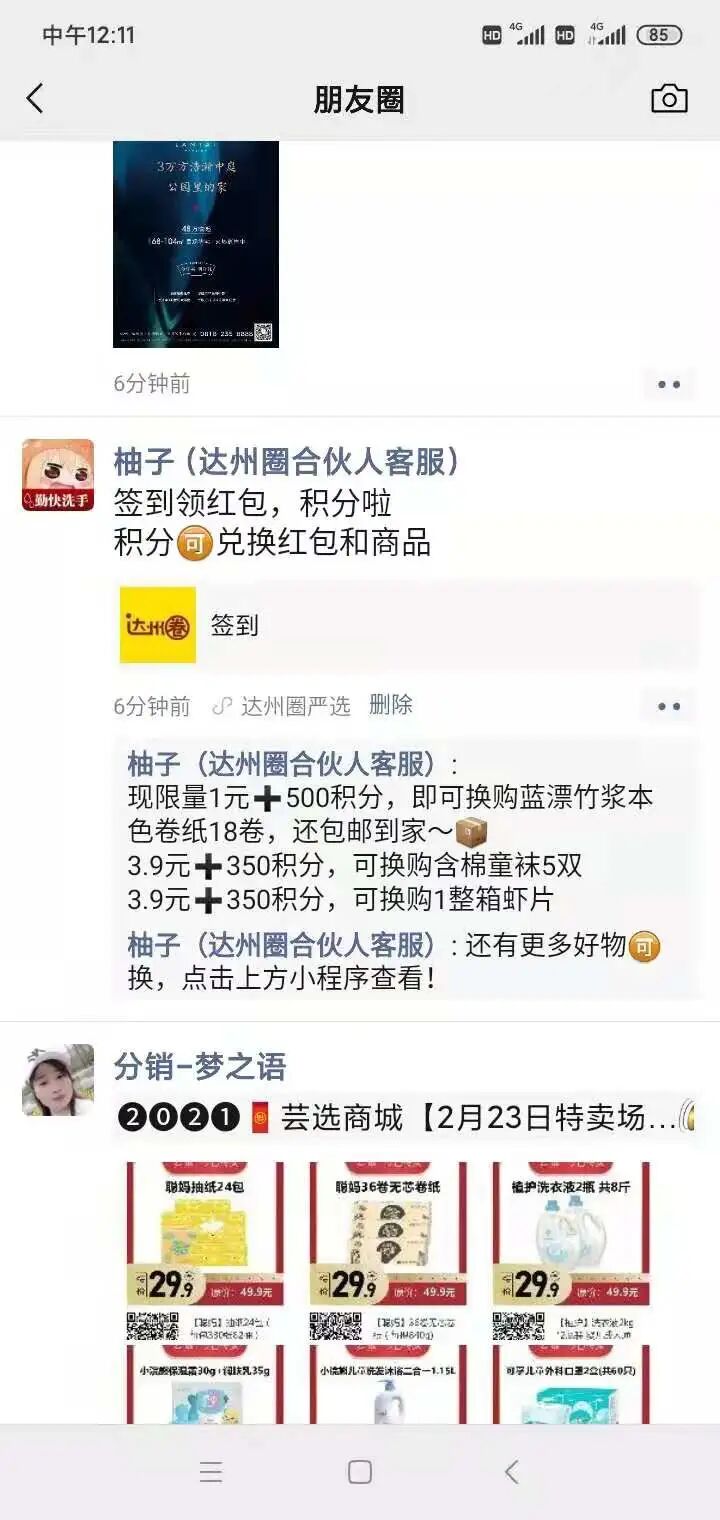This screenshot has height=1520, width=720.
Task: Open the camera to post a moment
Action: (669, 98)
